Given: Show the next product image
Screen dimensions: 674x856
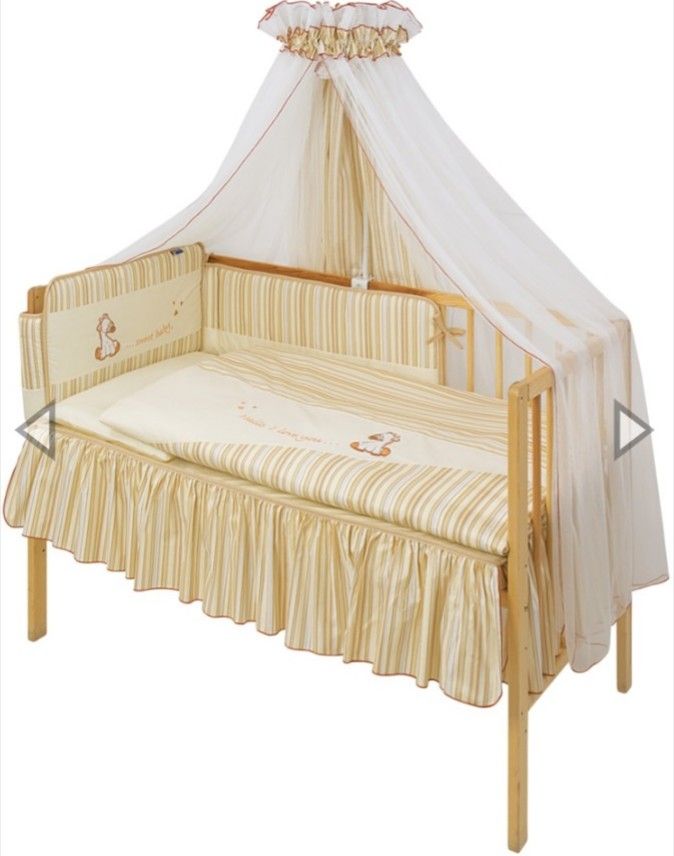Looking at the screenshot, I should click(x=632, y=430).
